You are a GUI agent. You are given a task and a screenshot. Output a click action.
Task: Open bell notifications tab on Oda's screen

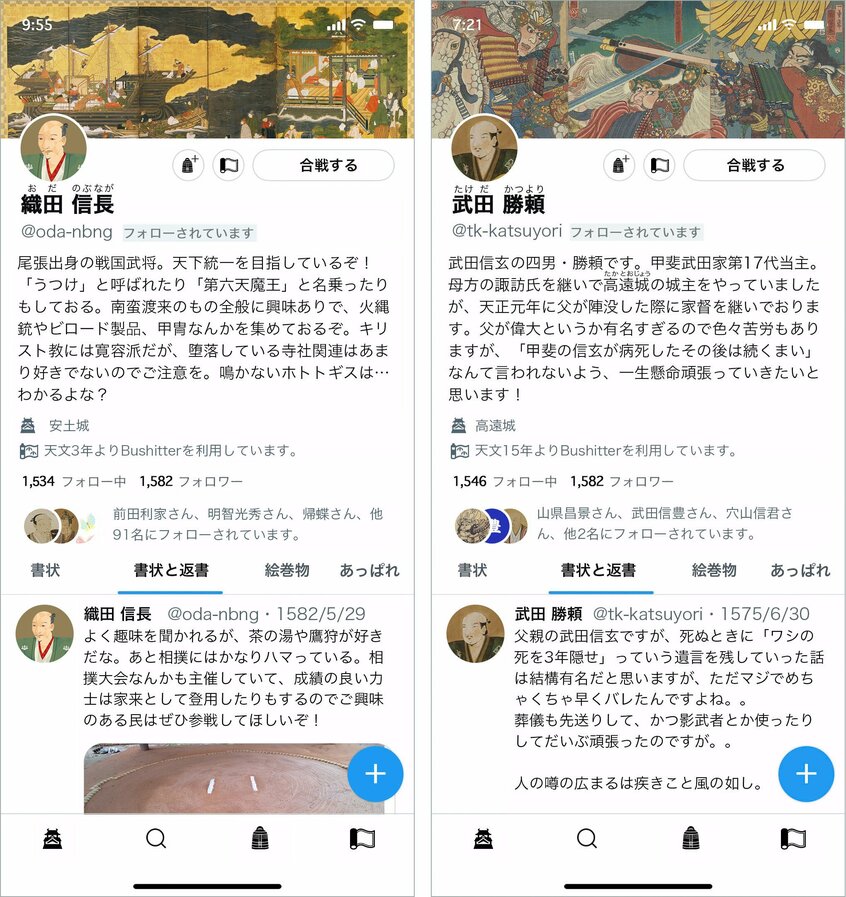click(x=260, y=839)
